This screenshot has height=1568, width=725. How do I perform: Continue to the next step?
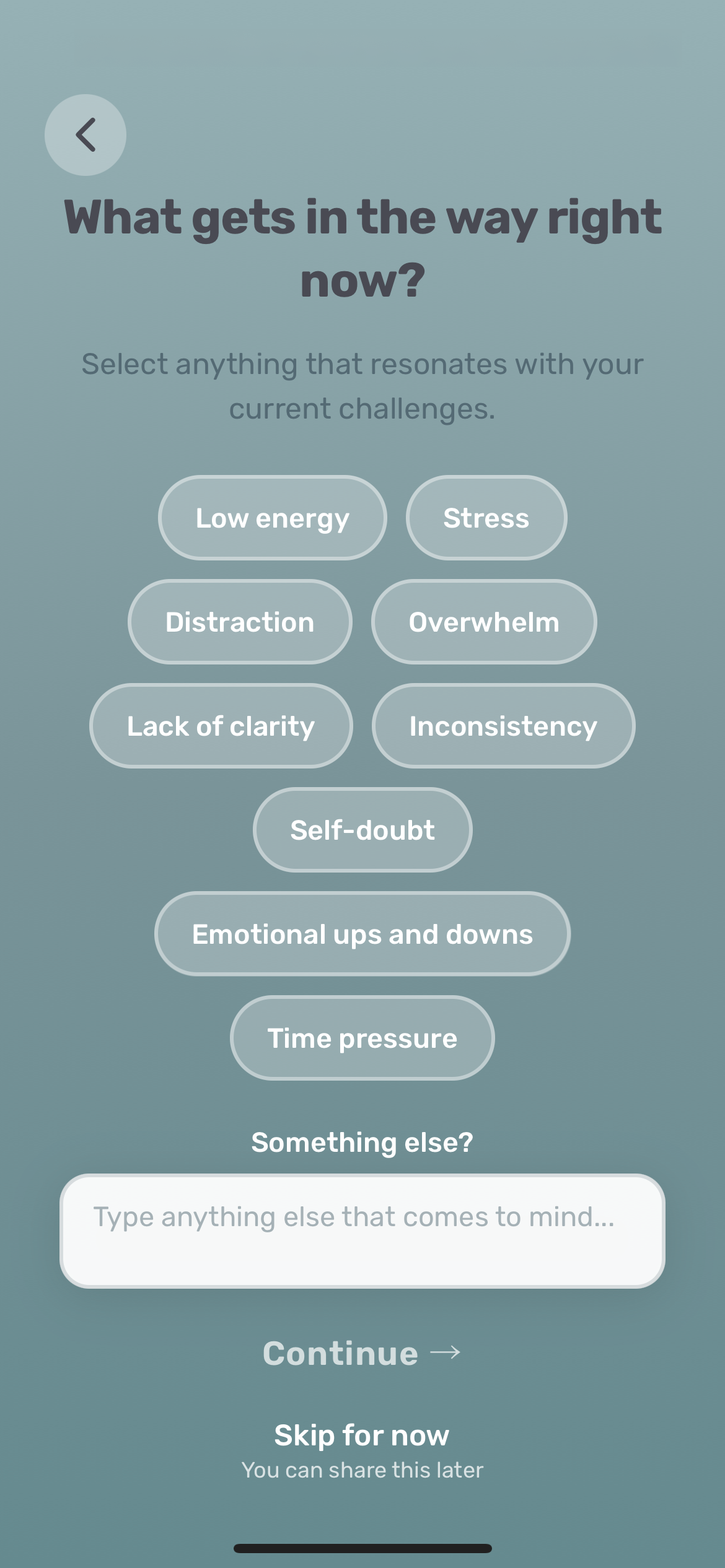tap(362, 1353)
